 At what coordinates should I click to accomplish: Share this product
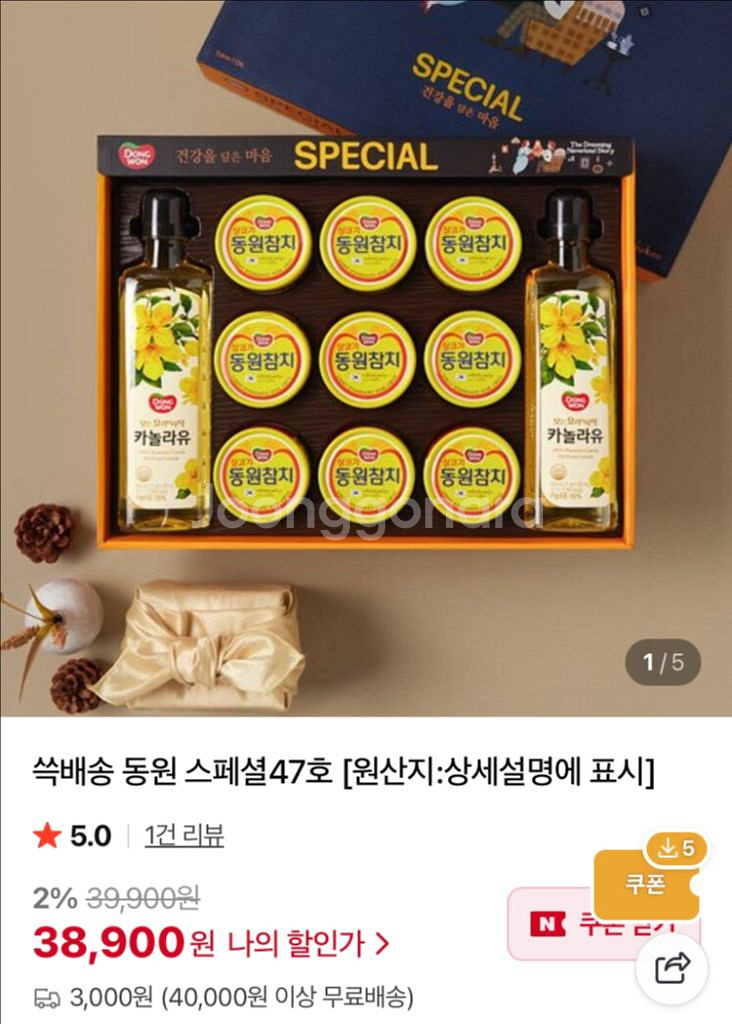(x=672, y=968)
